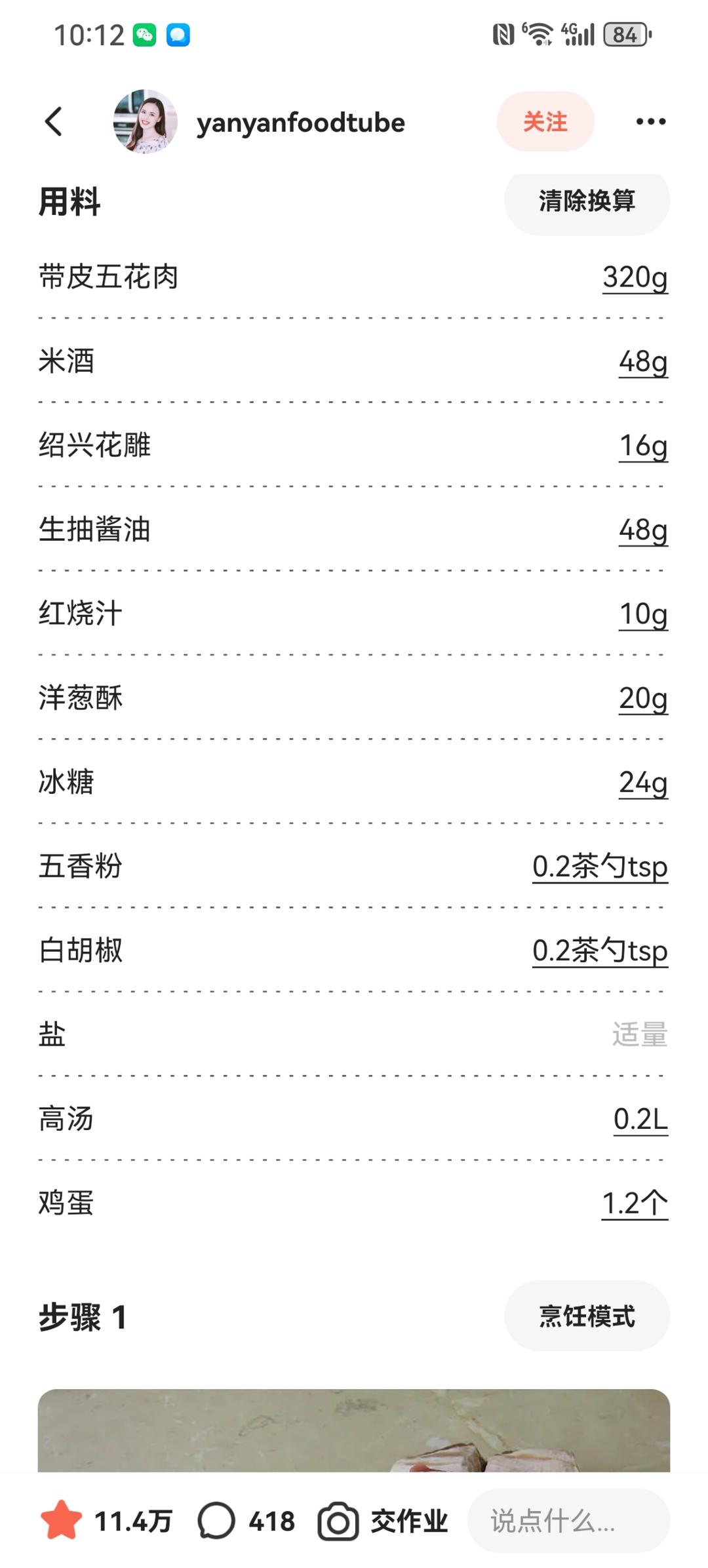Open the 418 comments
708x1568 pixels.
coord(246,1521)
